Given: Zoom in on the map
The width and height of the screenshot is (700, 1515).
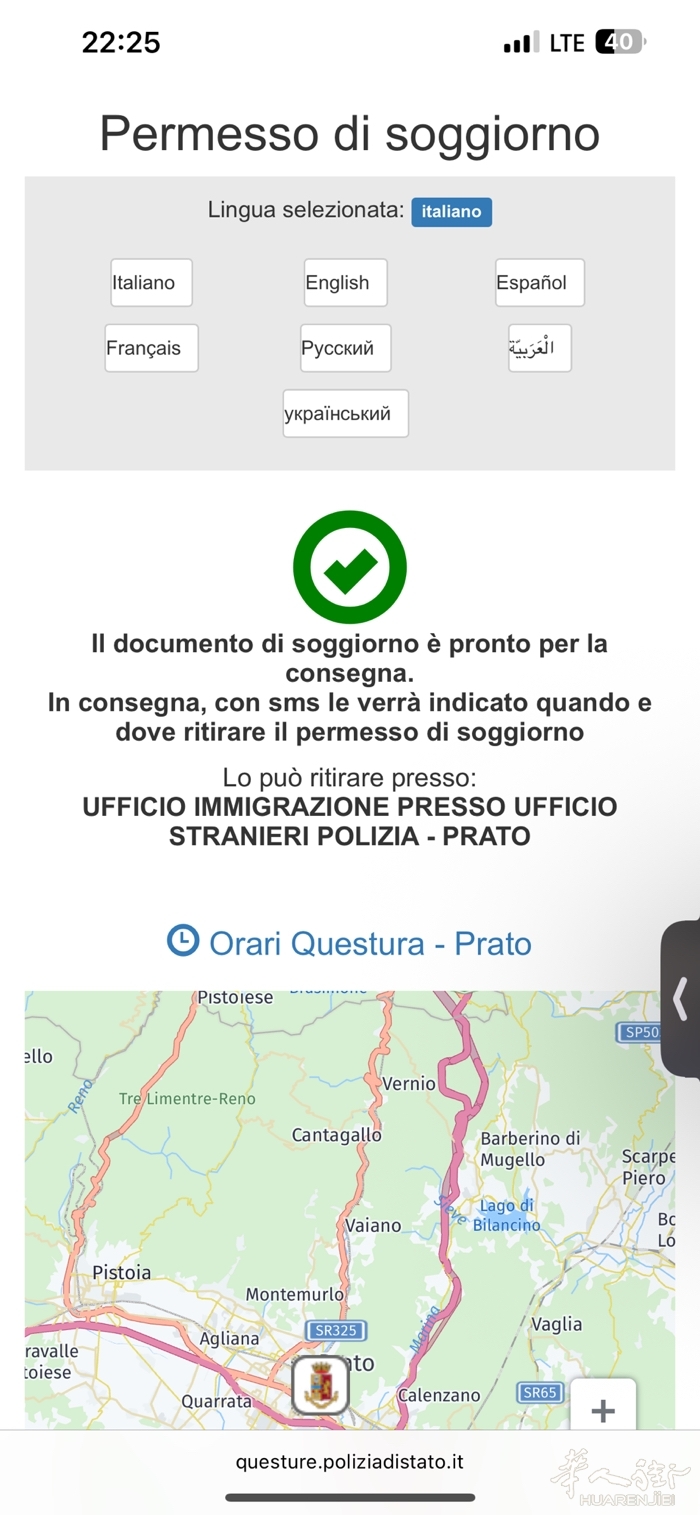Looking at the screenshot, I should (603, 1410).
